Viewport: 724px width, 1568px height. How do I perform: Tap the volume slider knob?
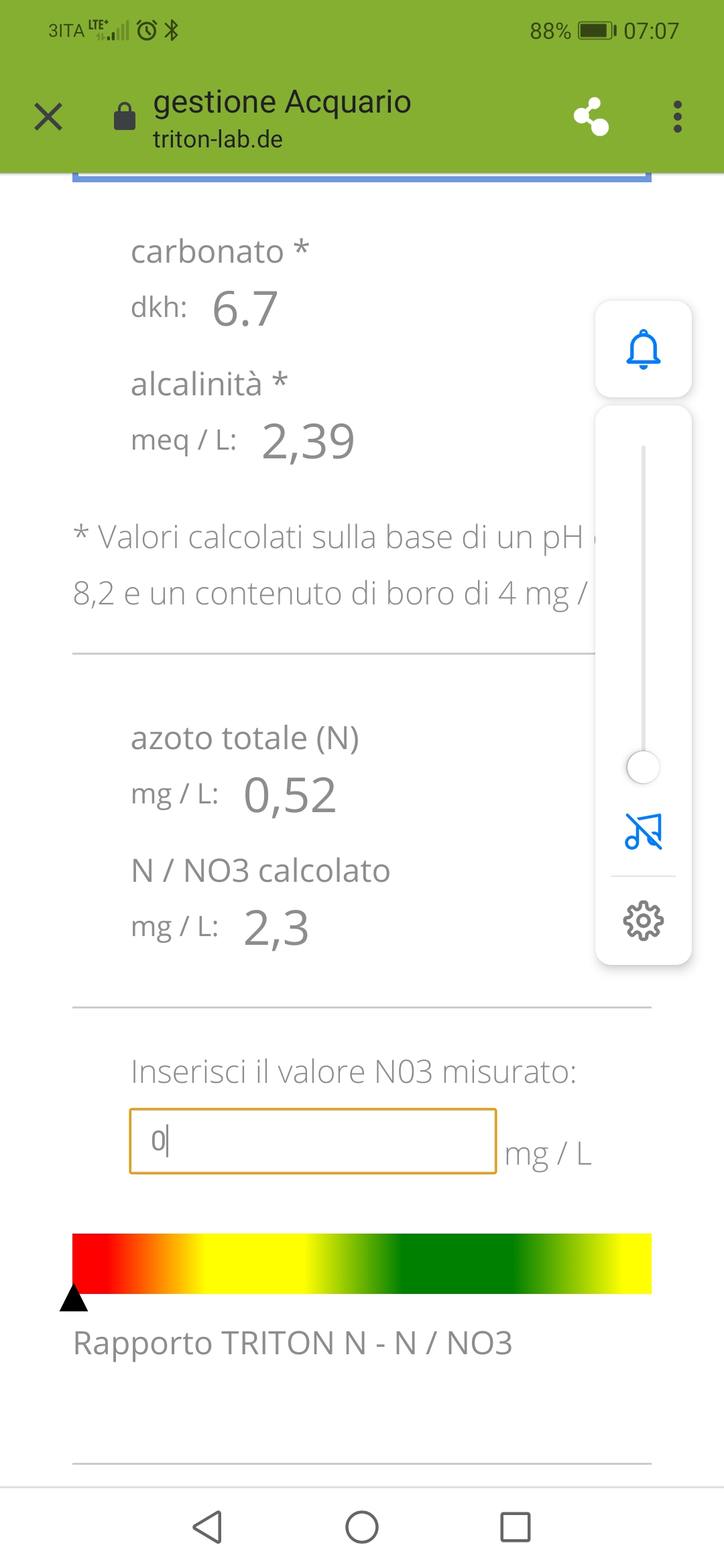pyautogui.click(x=643, y=767)
